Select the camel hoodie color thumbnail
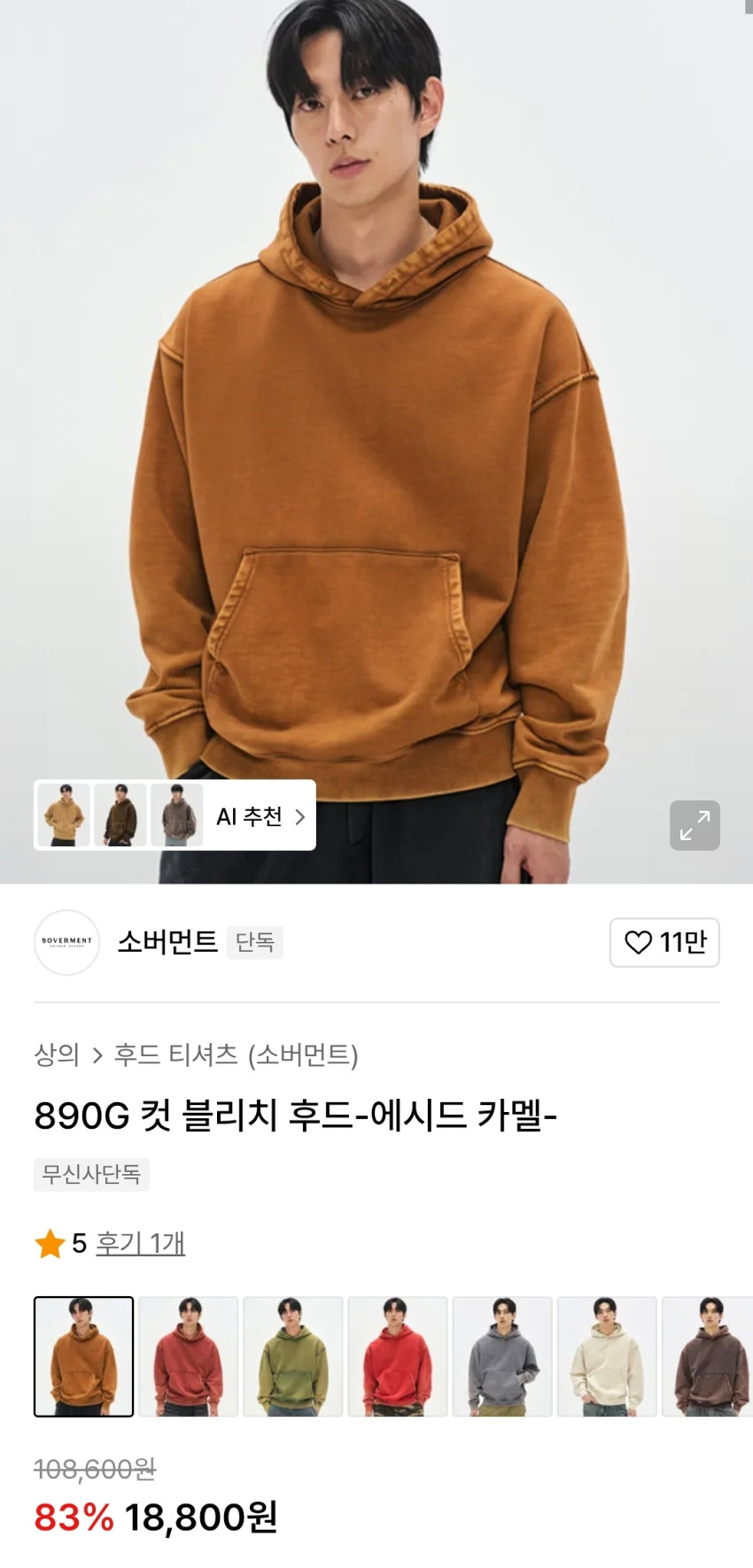Image resolution: width=753 pixels, height=1568 pixels. (x=83, y=1356)
